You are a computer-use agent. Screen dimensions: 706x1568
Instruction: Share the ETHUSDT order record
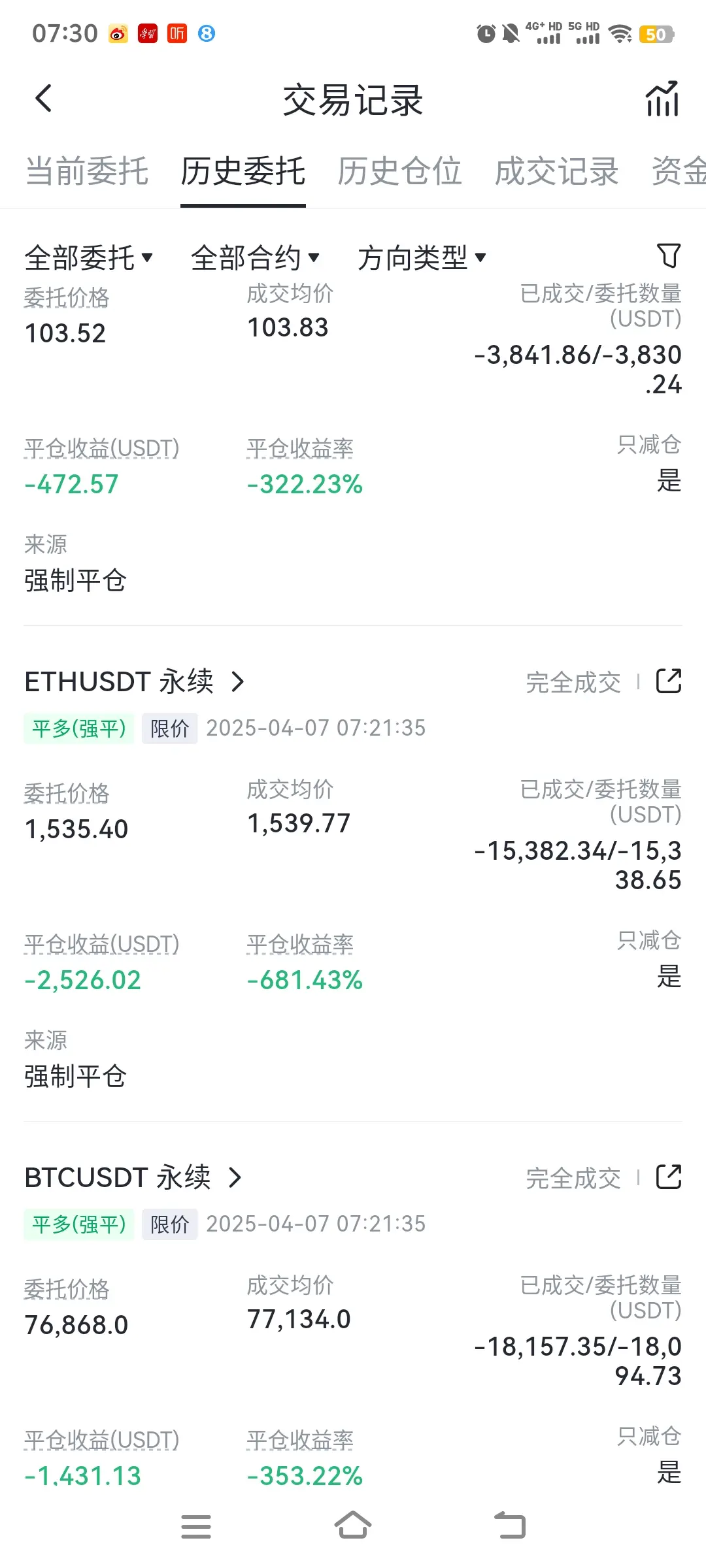pos(668,681)
